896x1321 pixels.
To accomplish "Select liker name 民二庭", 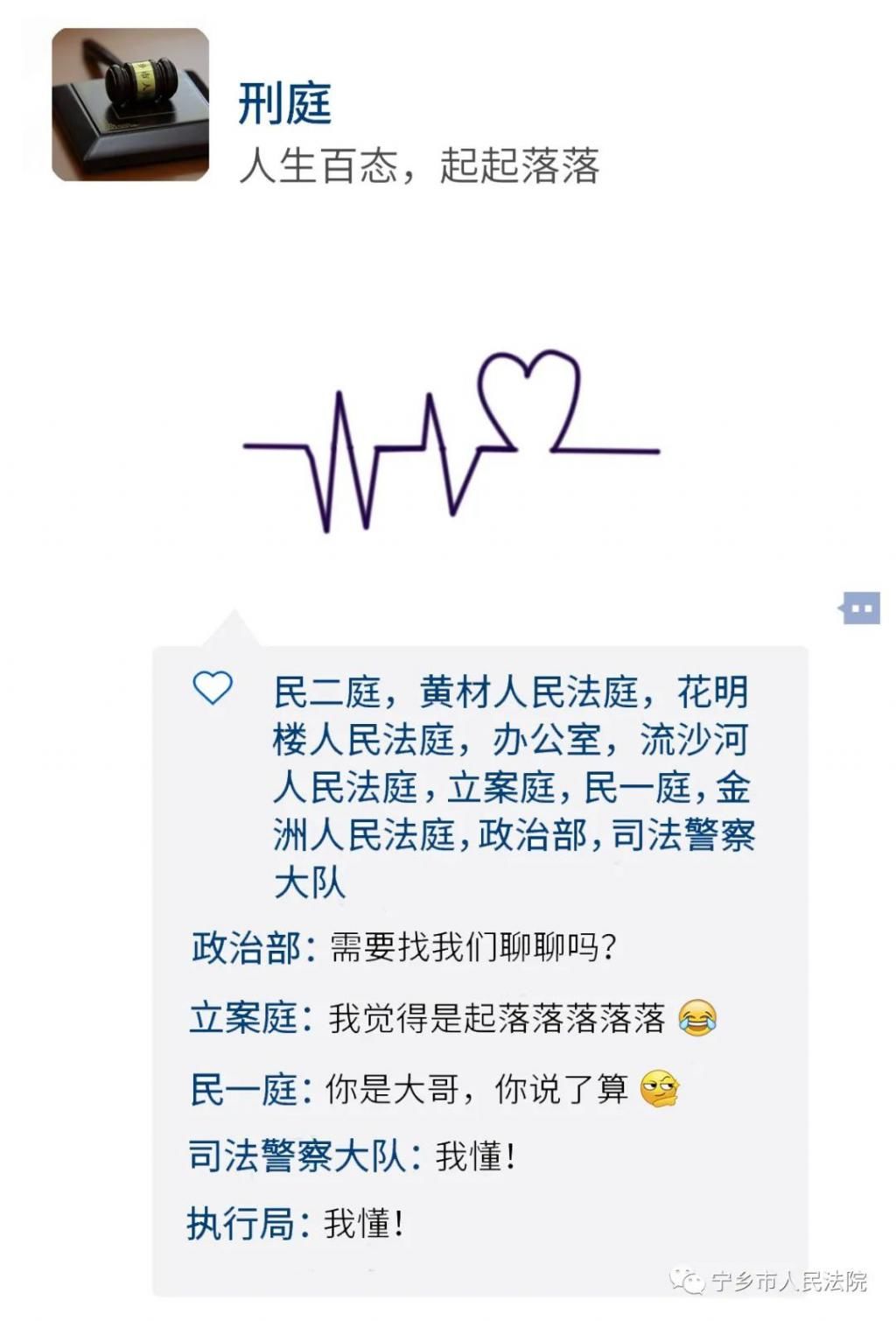I will [326, 692].
